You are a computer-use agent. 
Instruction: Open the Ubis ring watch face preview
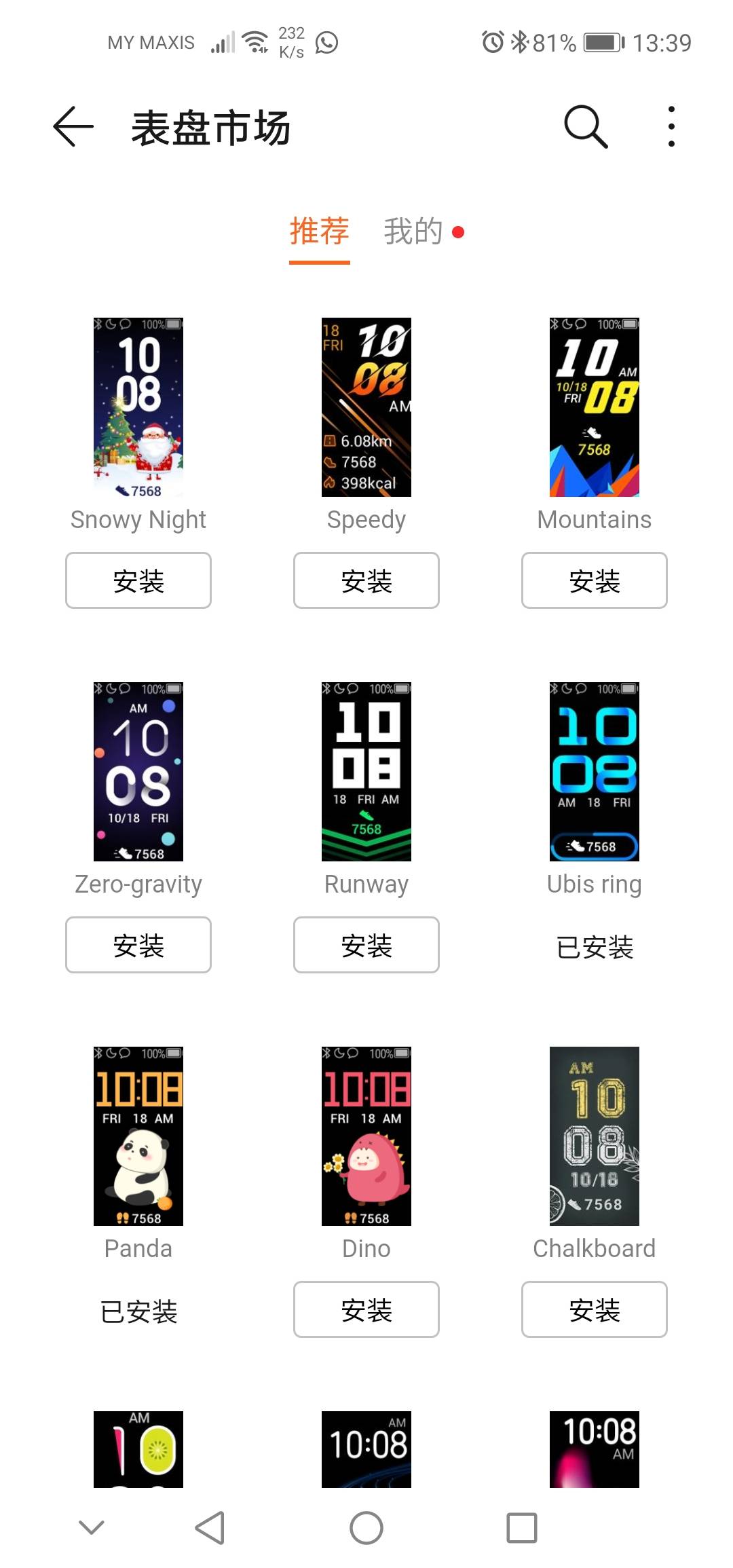coord(594,772)
